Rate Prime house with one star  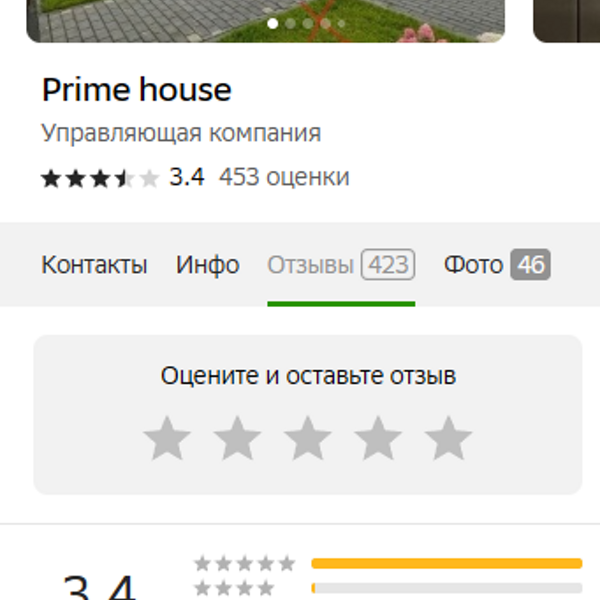(x=167, y=438)
